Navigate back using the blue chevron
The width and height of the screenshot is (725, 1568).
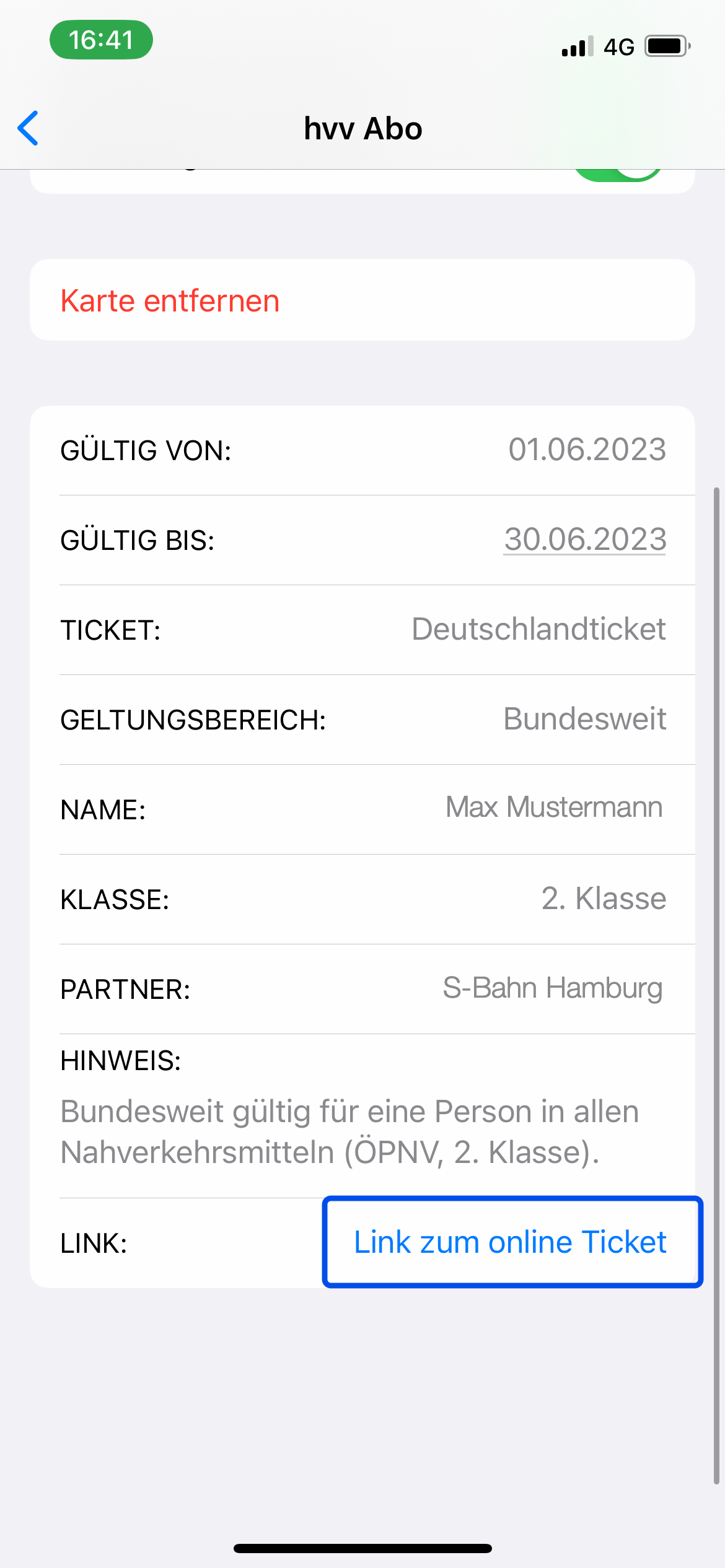27,128
